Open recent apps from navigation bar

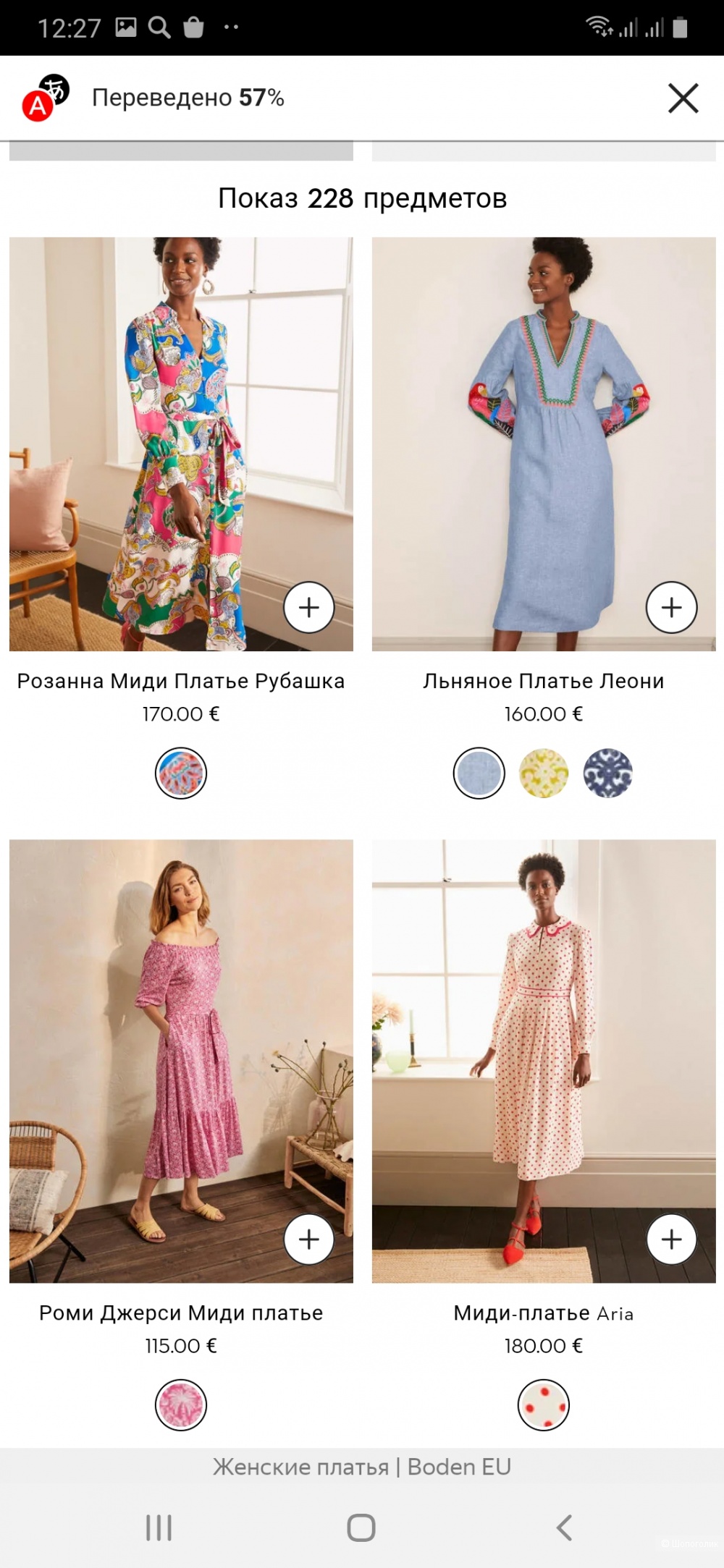click(x=159, y=1527)
